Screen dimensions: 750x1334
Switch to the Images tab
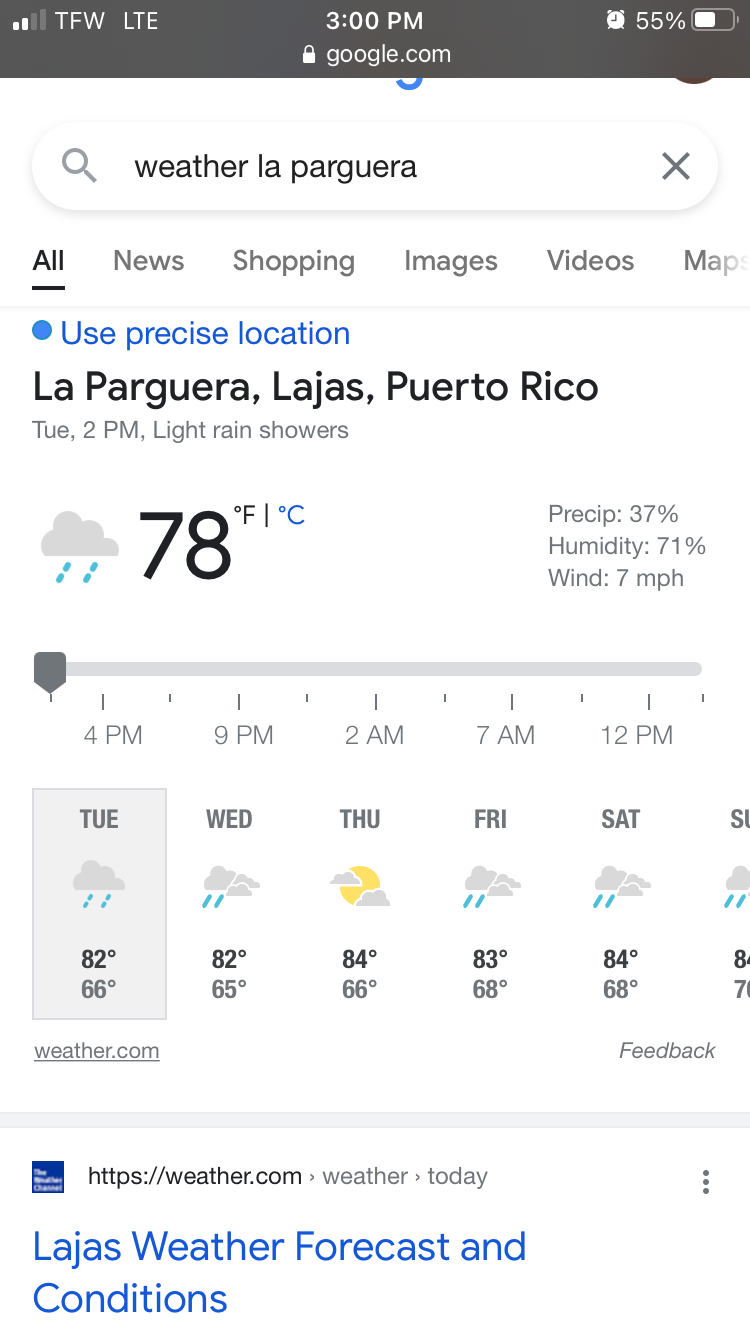coord(450,261)
